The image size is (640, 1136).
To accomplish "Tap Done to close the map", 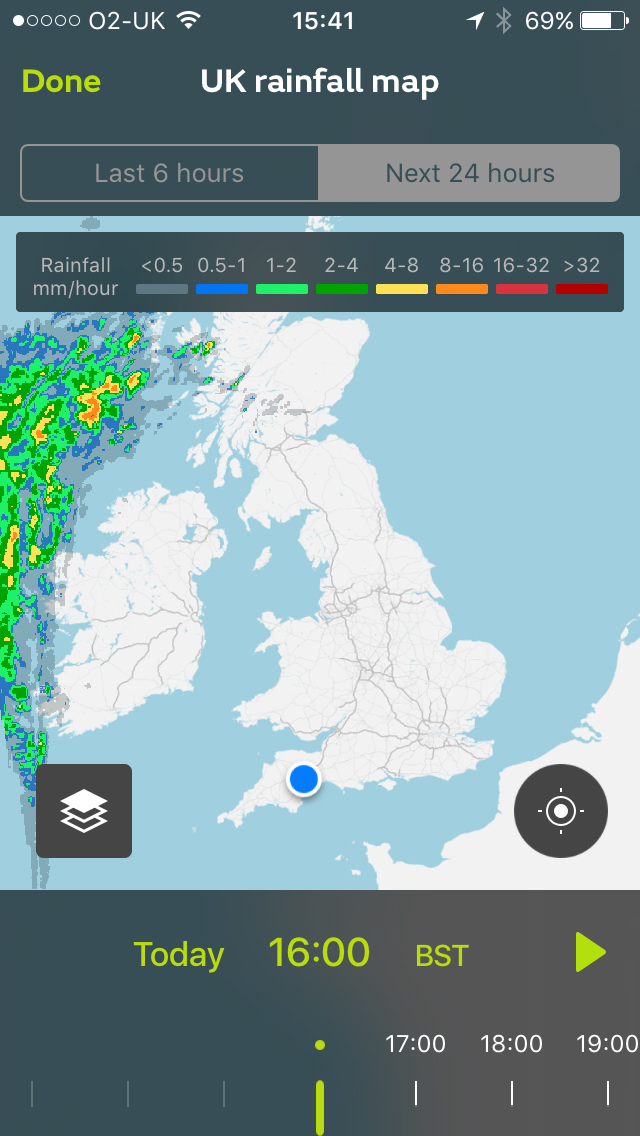I will point(62,82).
